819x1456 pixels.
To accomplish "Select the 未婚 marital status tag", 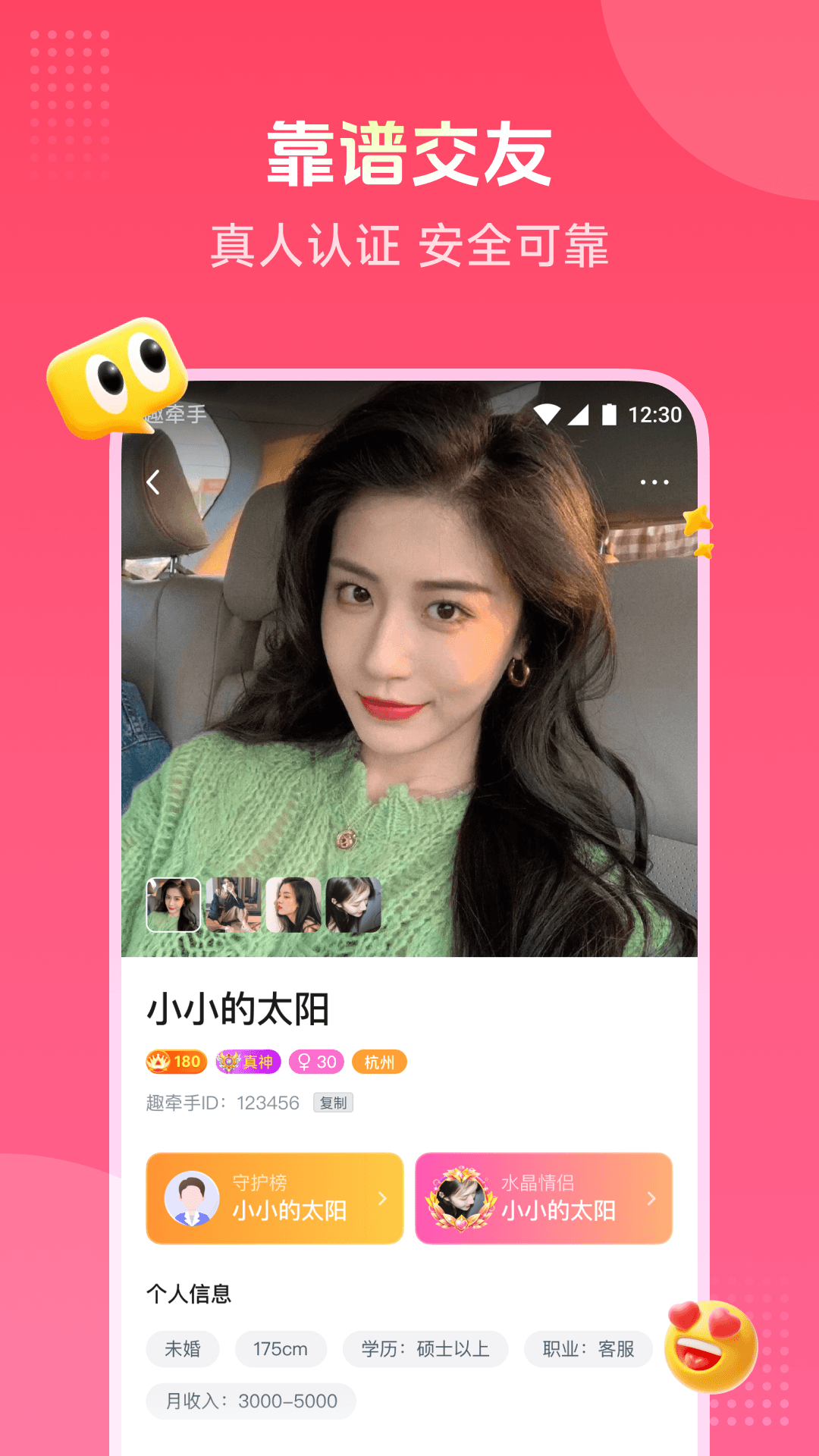I will point(182,1348).
